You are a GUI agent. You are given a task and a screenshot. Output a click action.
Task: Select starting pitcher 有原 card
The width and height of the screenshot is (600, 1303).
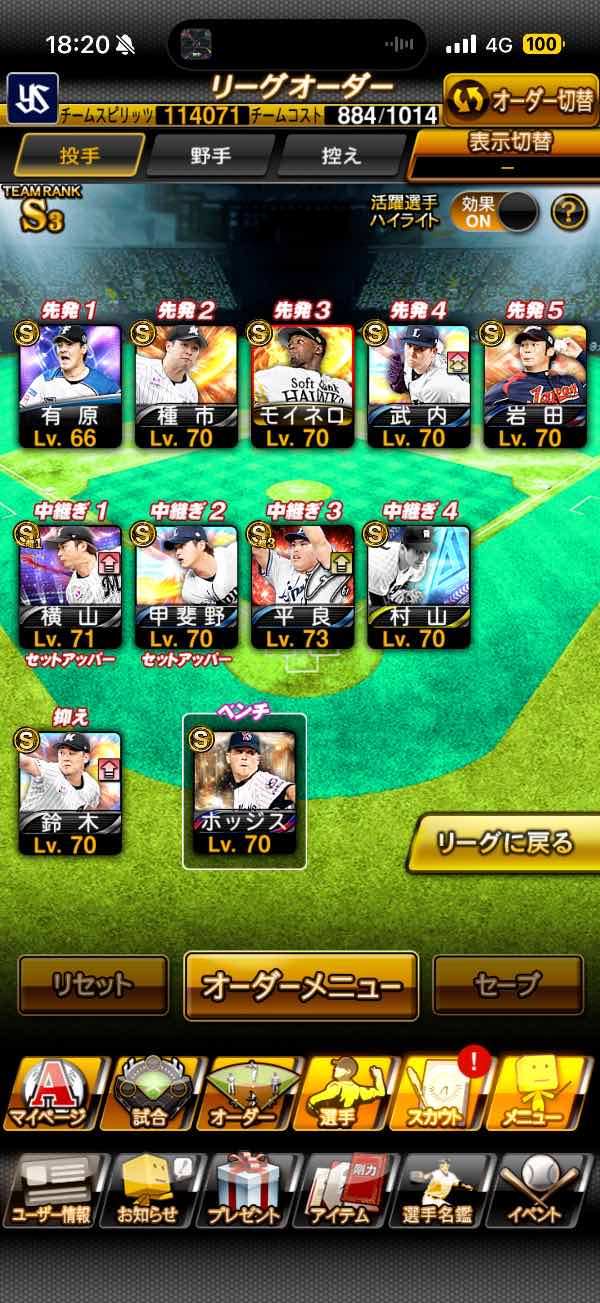click(70, 386)
